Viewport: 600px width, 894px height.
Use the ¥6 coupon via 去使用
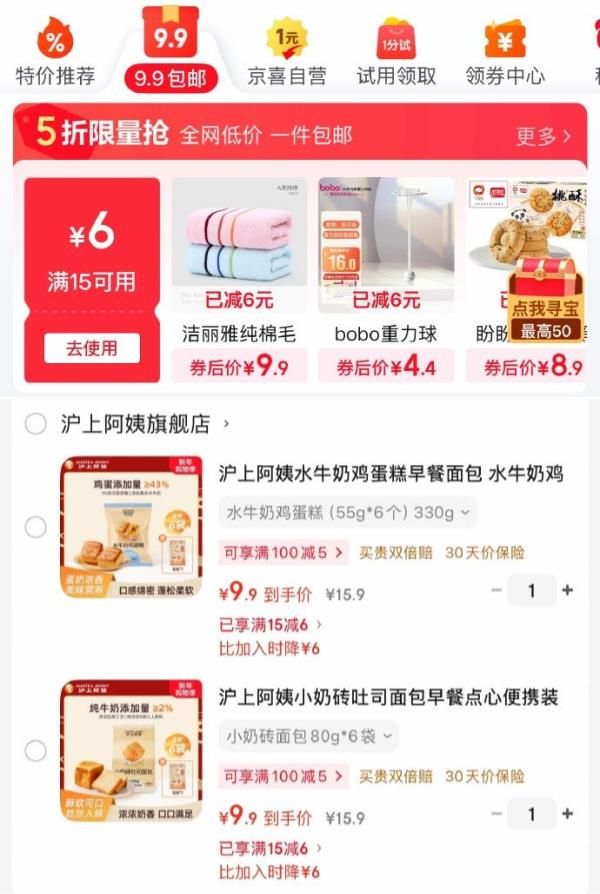click(x=91, y=348)
